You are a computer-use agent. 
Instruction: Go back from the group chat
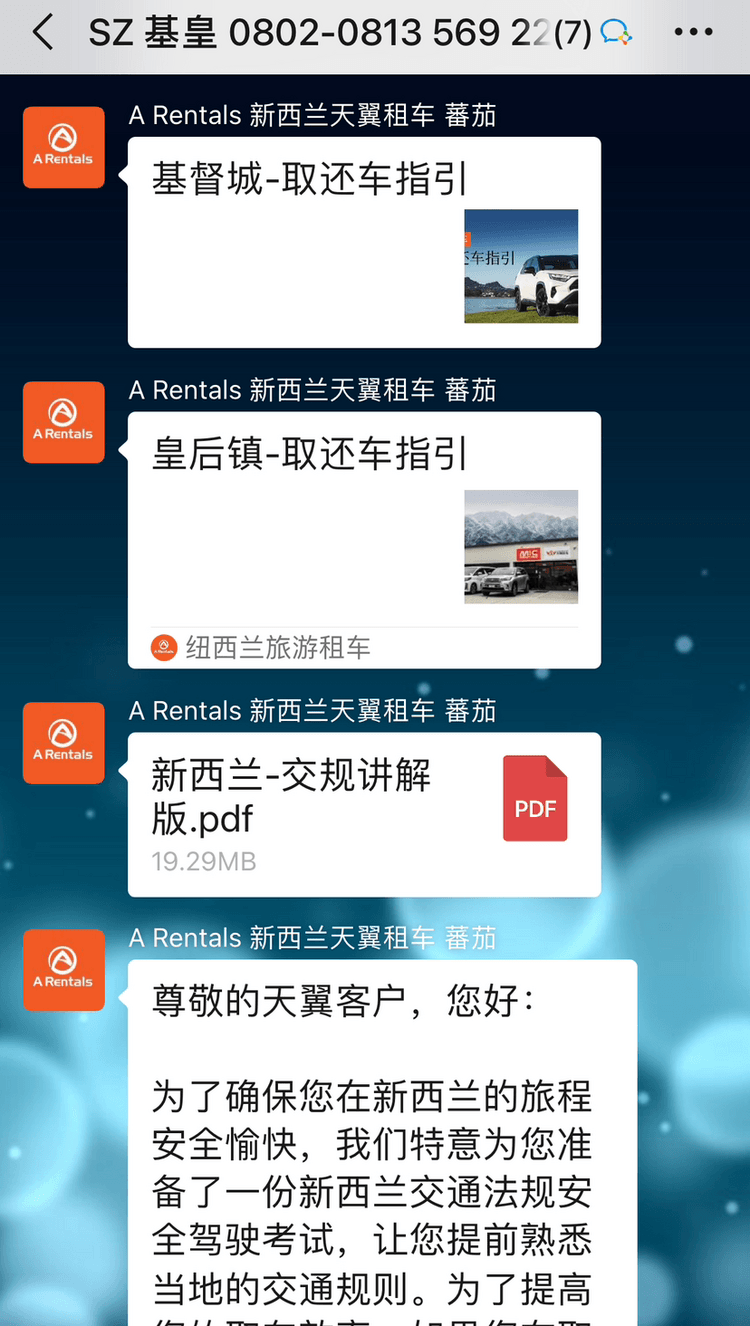(x=42, y=33)
